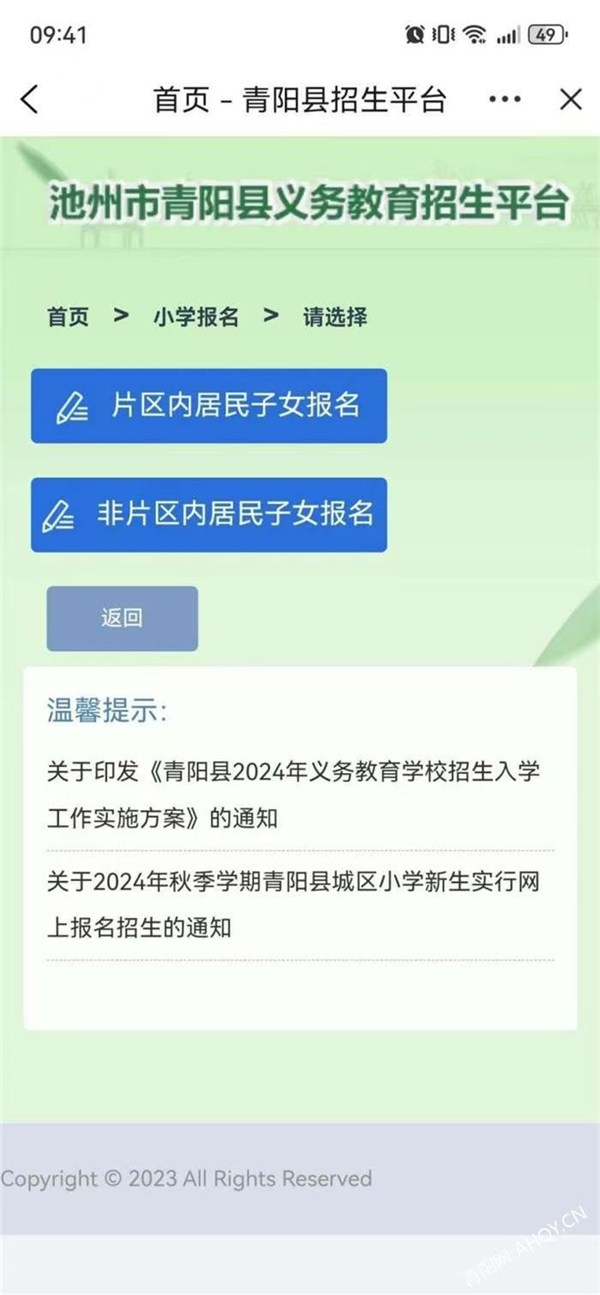Open notice on 2024年义务教育学校招生入学工作实施方案
600x1295 pixels.
pos(295,795)
